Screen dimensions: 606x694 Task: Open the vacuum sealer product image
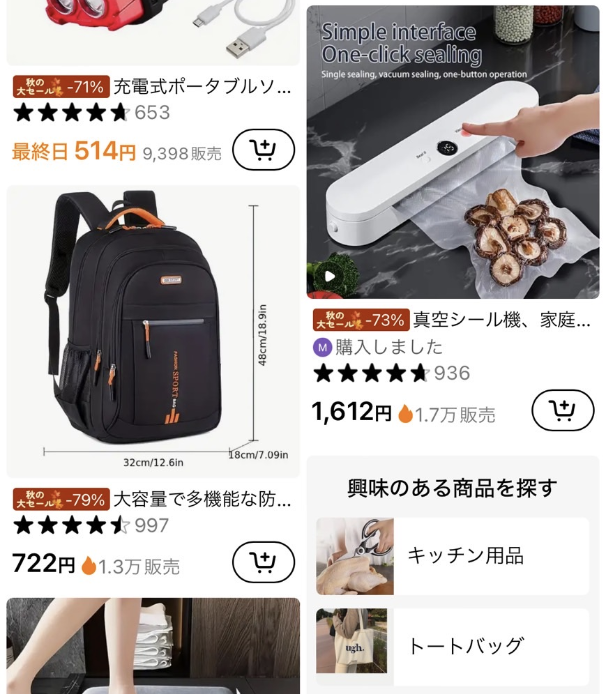pyautogui.click(x=452, y=150)
